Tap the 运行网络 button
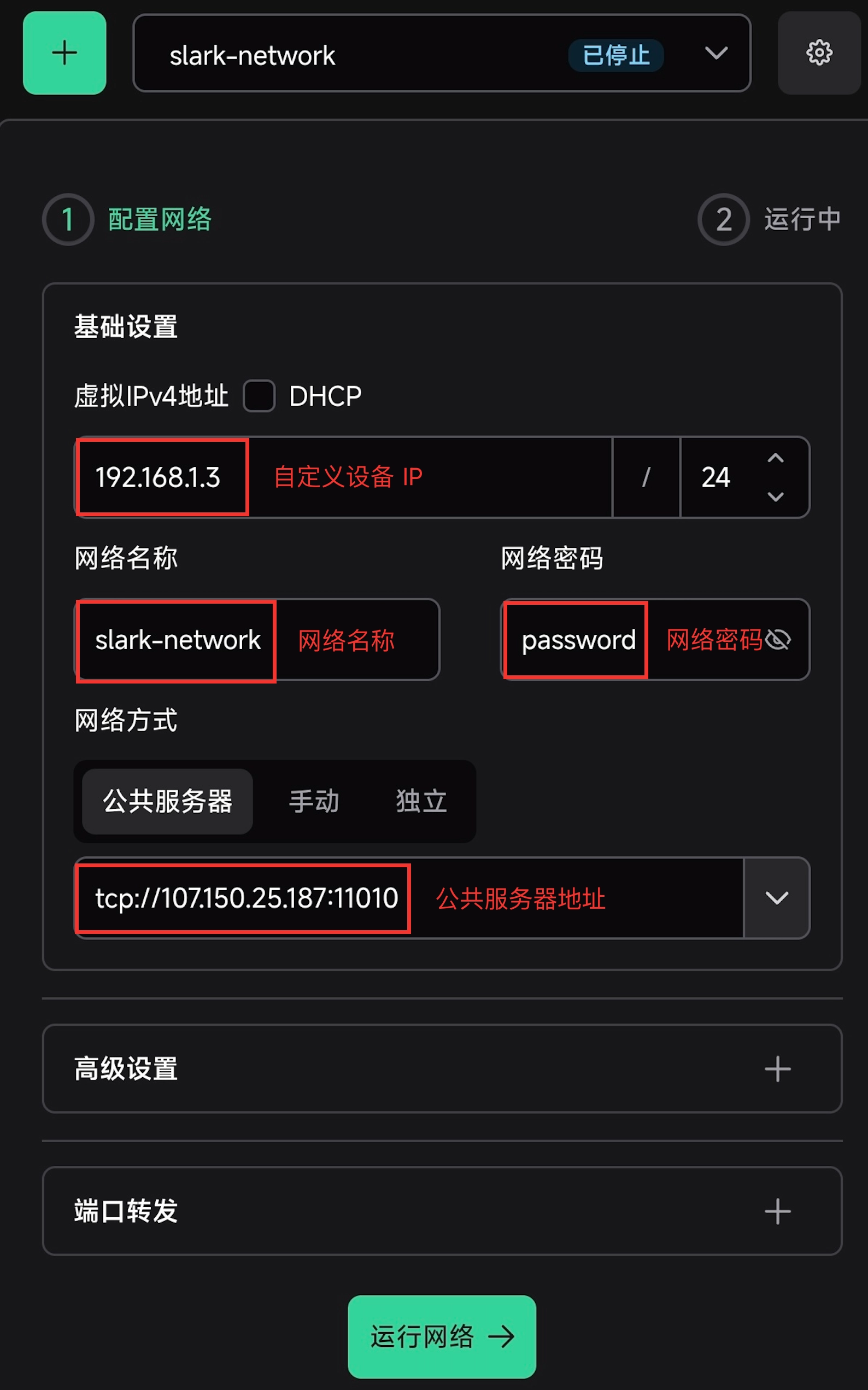The width and height of the screenshot is (868, 1390). point(442,1336)
